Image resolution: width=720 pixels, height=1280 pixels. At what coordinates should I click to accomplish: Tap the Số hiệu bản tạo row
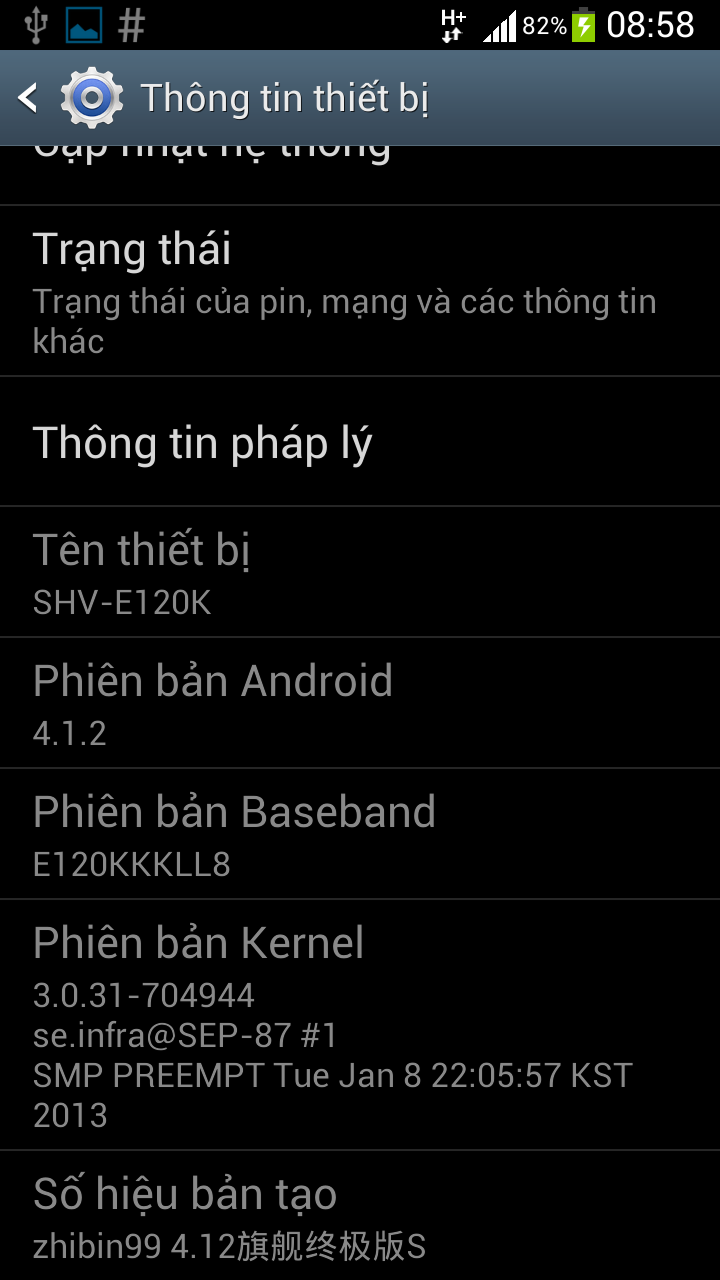(360, 1216)
